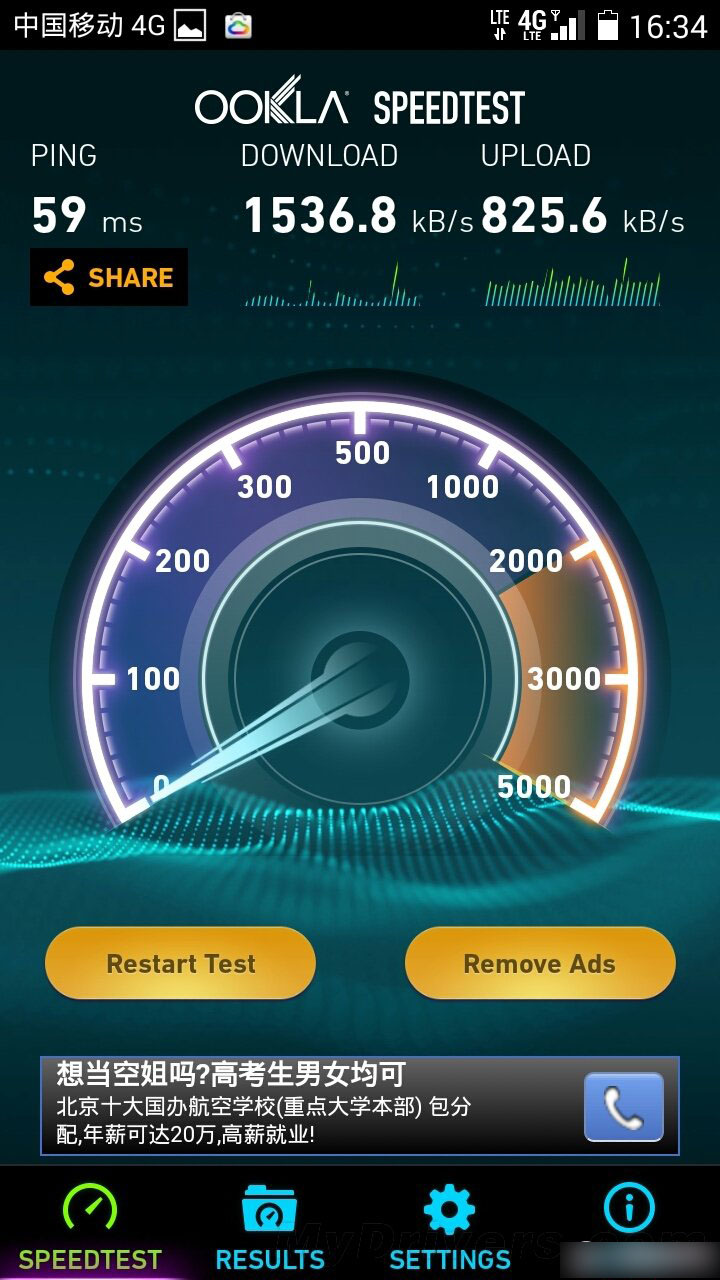Switch to the Speedtest tab
The height and width of the screenshot is (1280, 720).
[90, 1226]
